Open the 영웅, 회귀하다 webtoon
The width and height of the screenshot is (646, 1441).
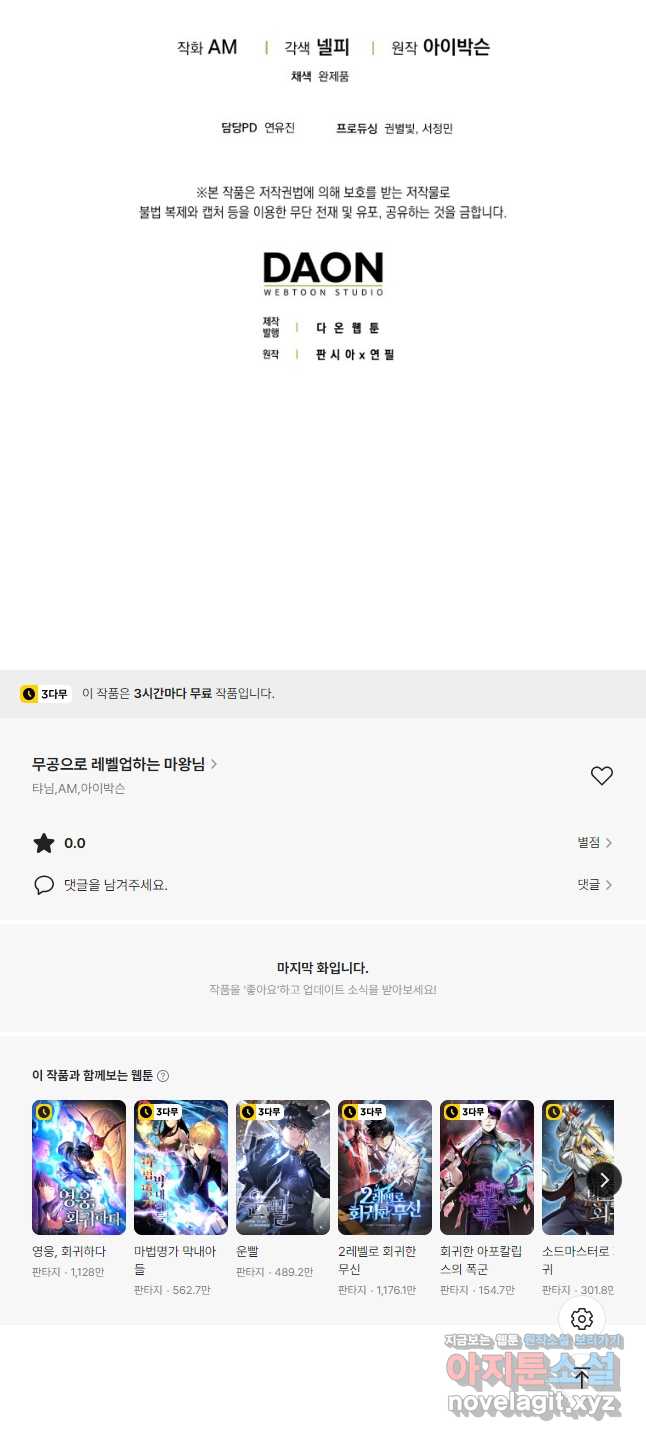click(x=79, y=1167)
